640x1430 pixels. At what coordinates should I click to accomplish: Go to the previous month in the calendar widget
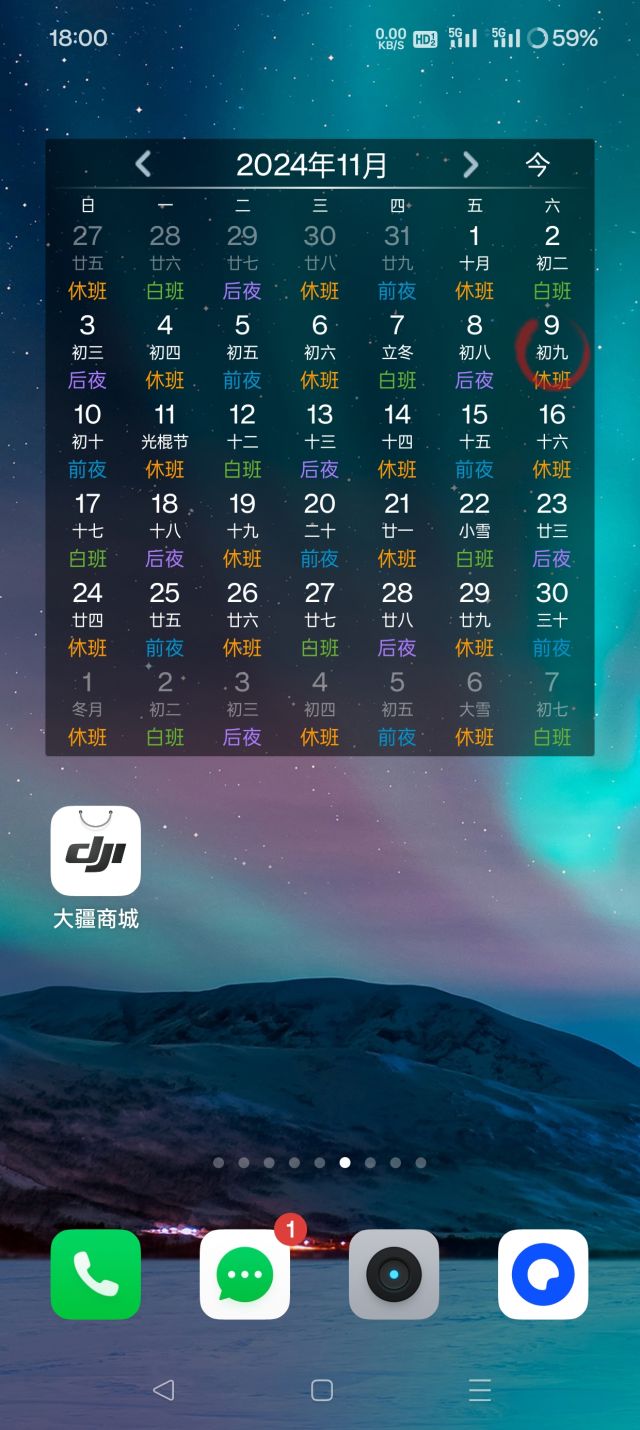143,164
